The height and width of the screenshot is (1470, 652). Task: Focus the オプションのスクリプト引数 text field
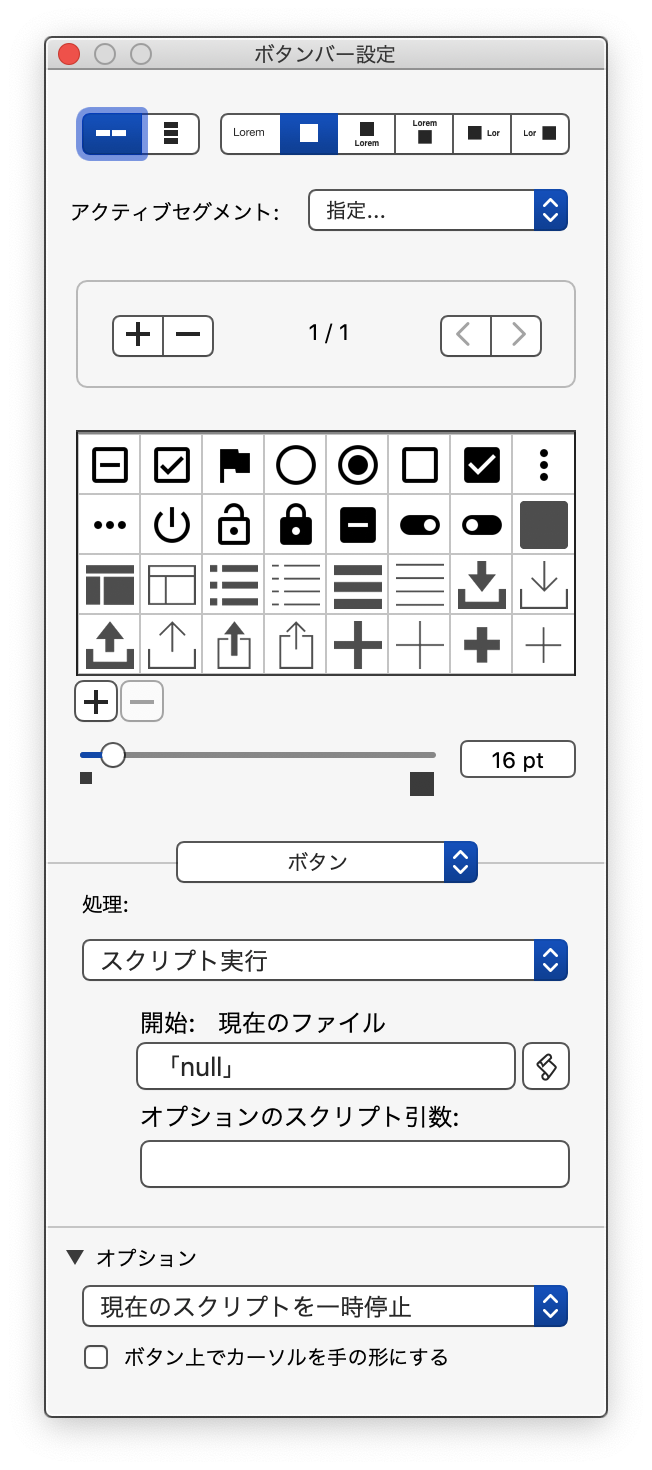pos(355,1164)
